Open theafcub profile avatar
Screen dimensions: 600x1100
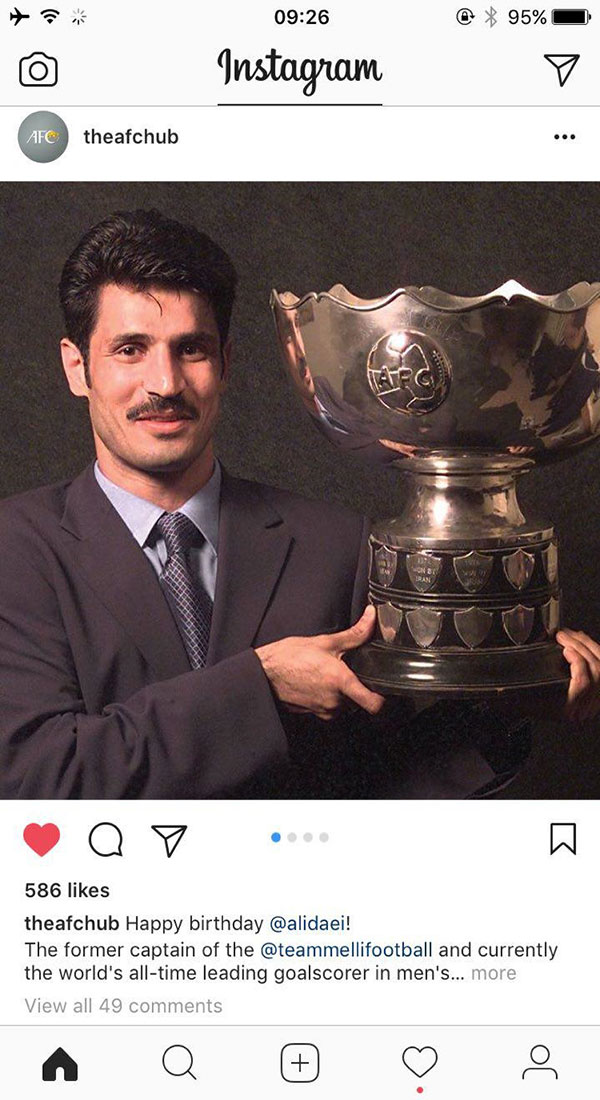pyautogui.click(x=43, y=137)
